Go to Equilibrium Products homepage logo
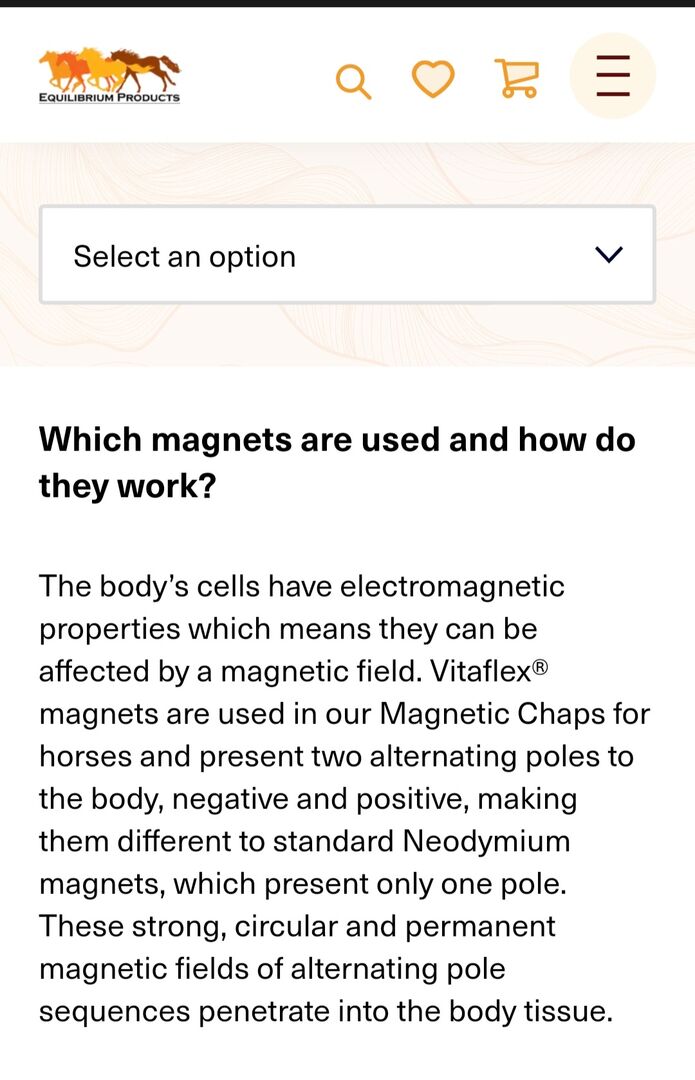695x1080 pixels. 110,75
